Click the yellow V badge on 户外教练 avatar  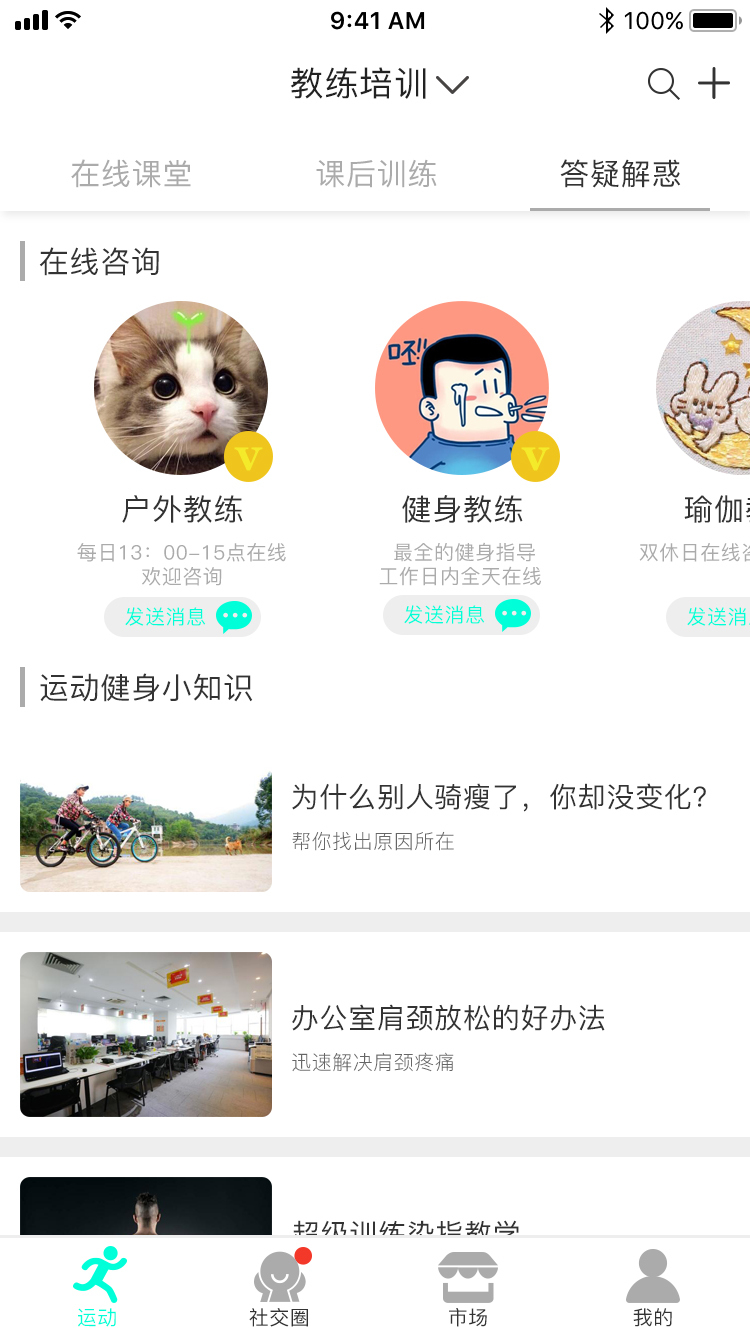248,456
